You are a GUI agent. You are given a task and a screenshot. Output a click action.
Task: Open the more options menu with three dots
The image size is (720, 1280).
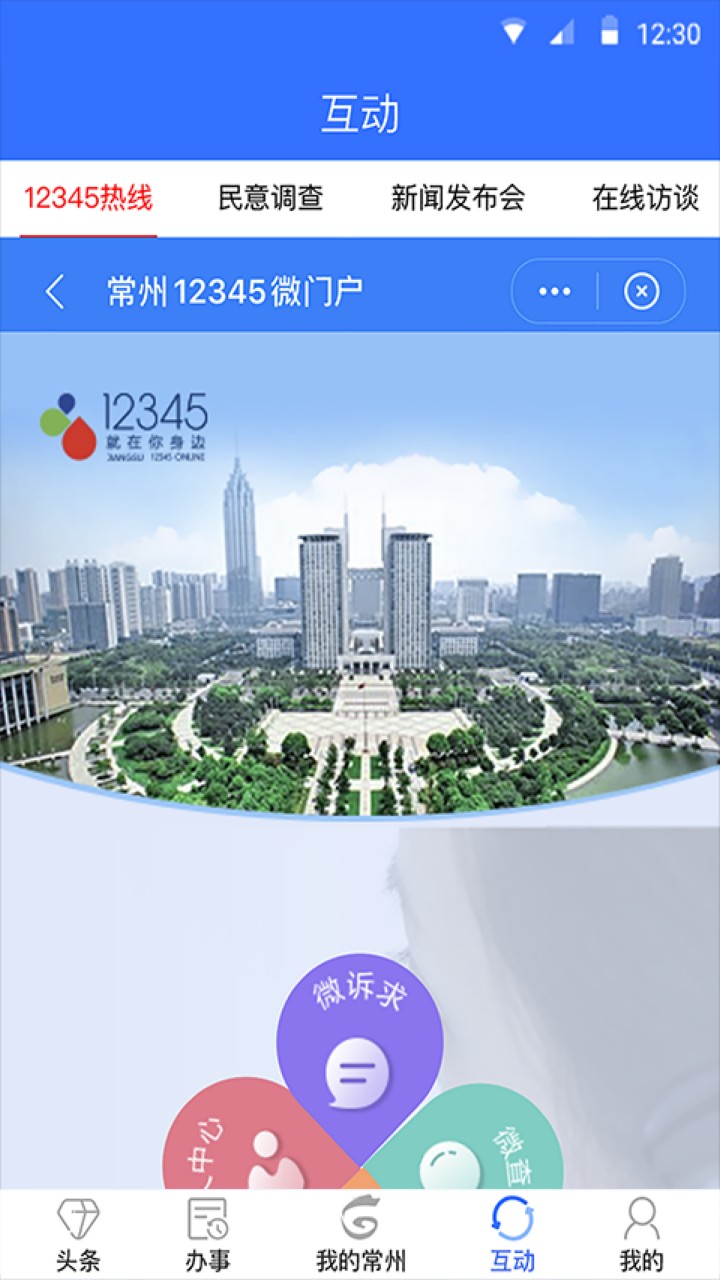[553, 291]
